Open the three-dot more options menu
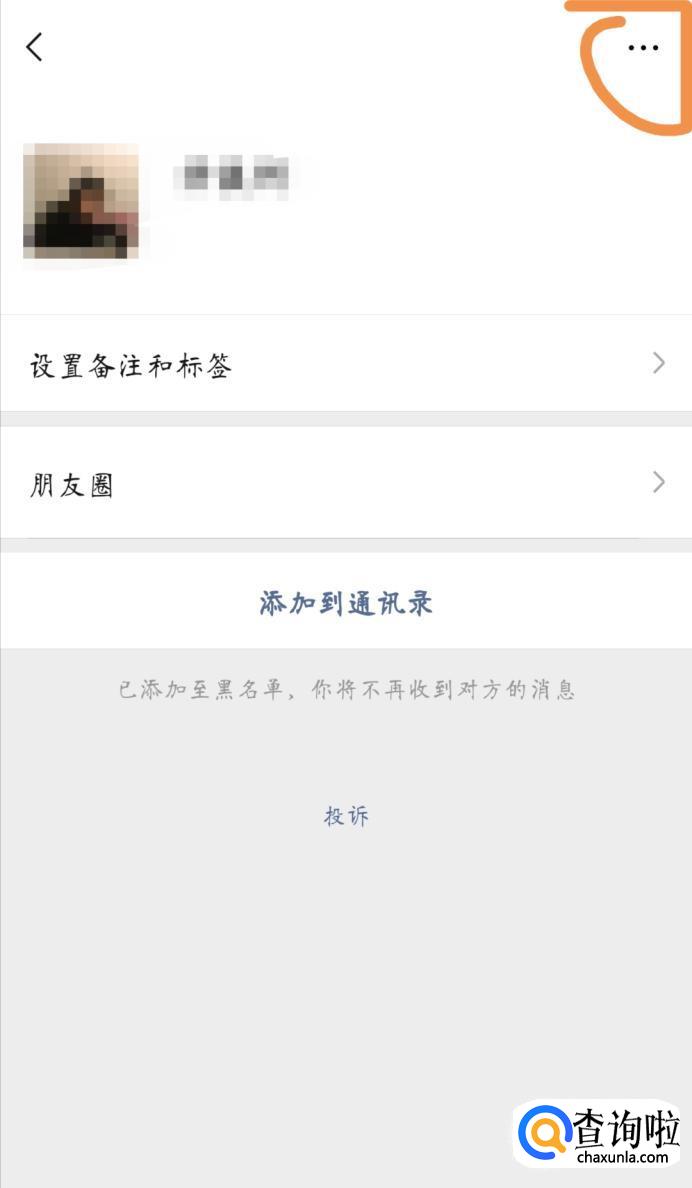The width and height of the screenshot is (692, 1188). tap(643, 47)
